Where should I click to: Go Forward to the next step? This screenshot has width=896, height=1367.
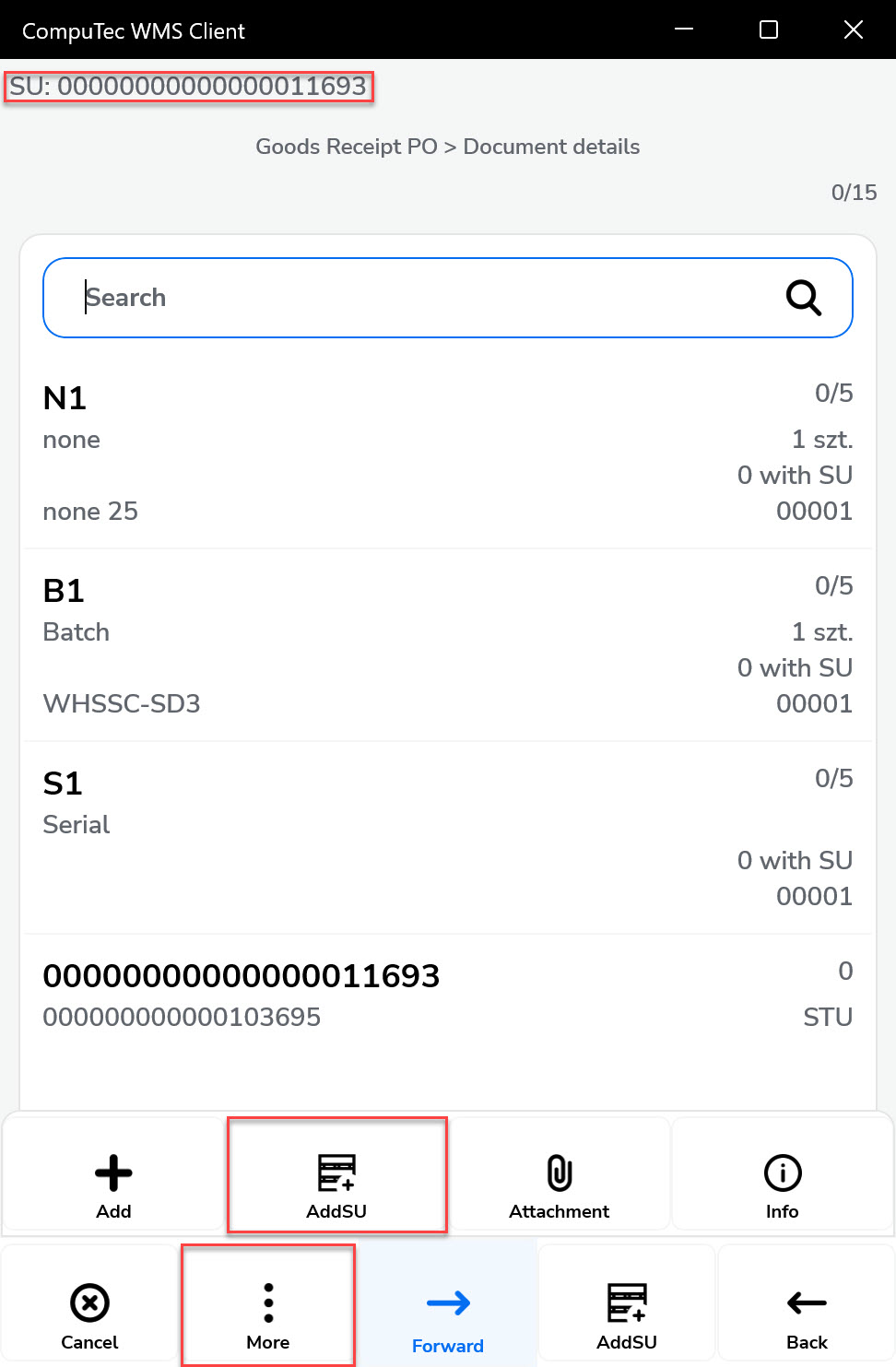(x=448, y=1315)
